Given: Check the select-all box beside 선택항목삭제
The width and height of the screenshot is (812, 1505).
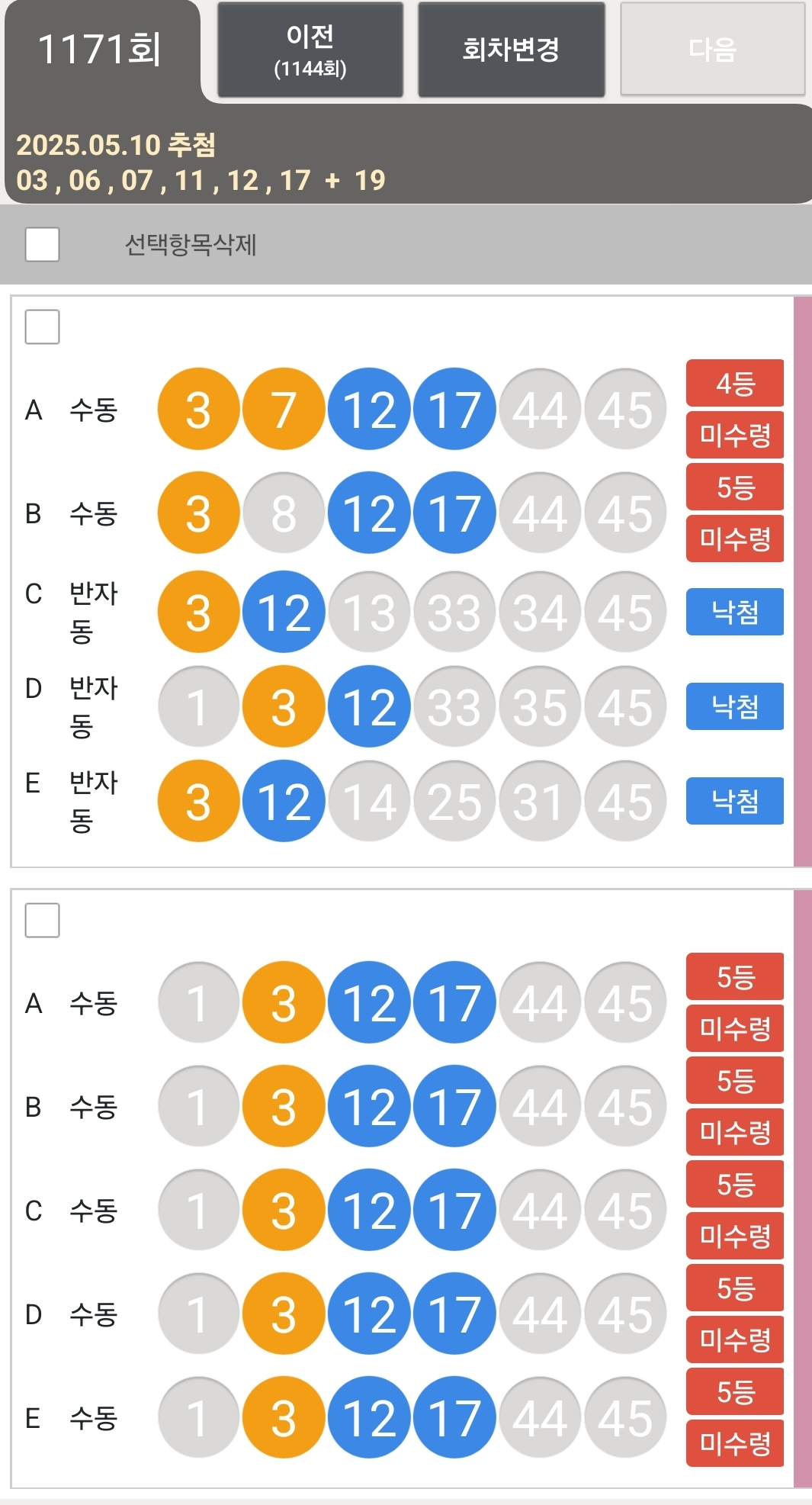Looking at the screenshot, I should click(x=42, y=244).
